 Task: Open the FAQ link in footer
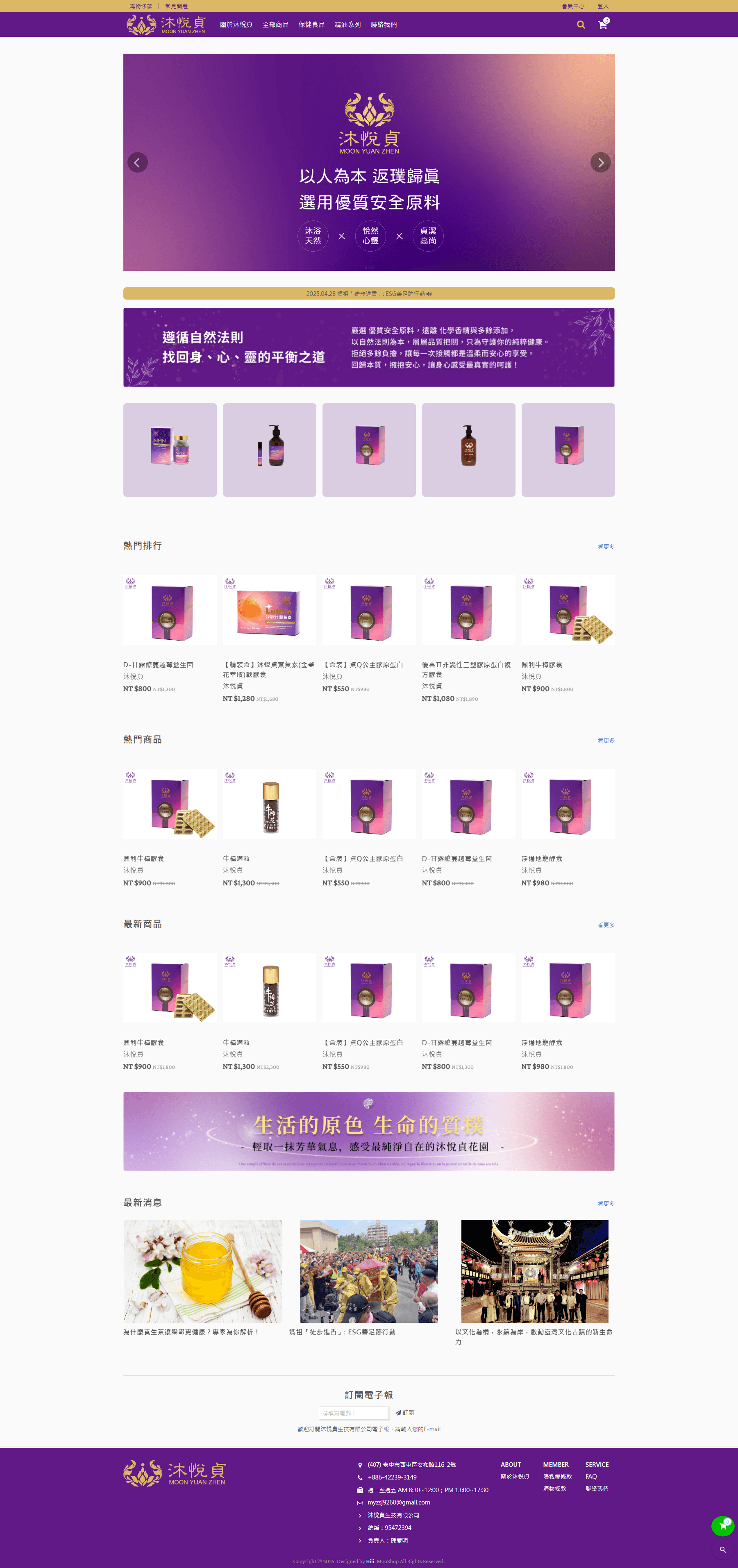[x=591, y=1476]
